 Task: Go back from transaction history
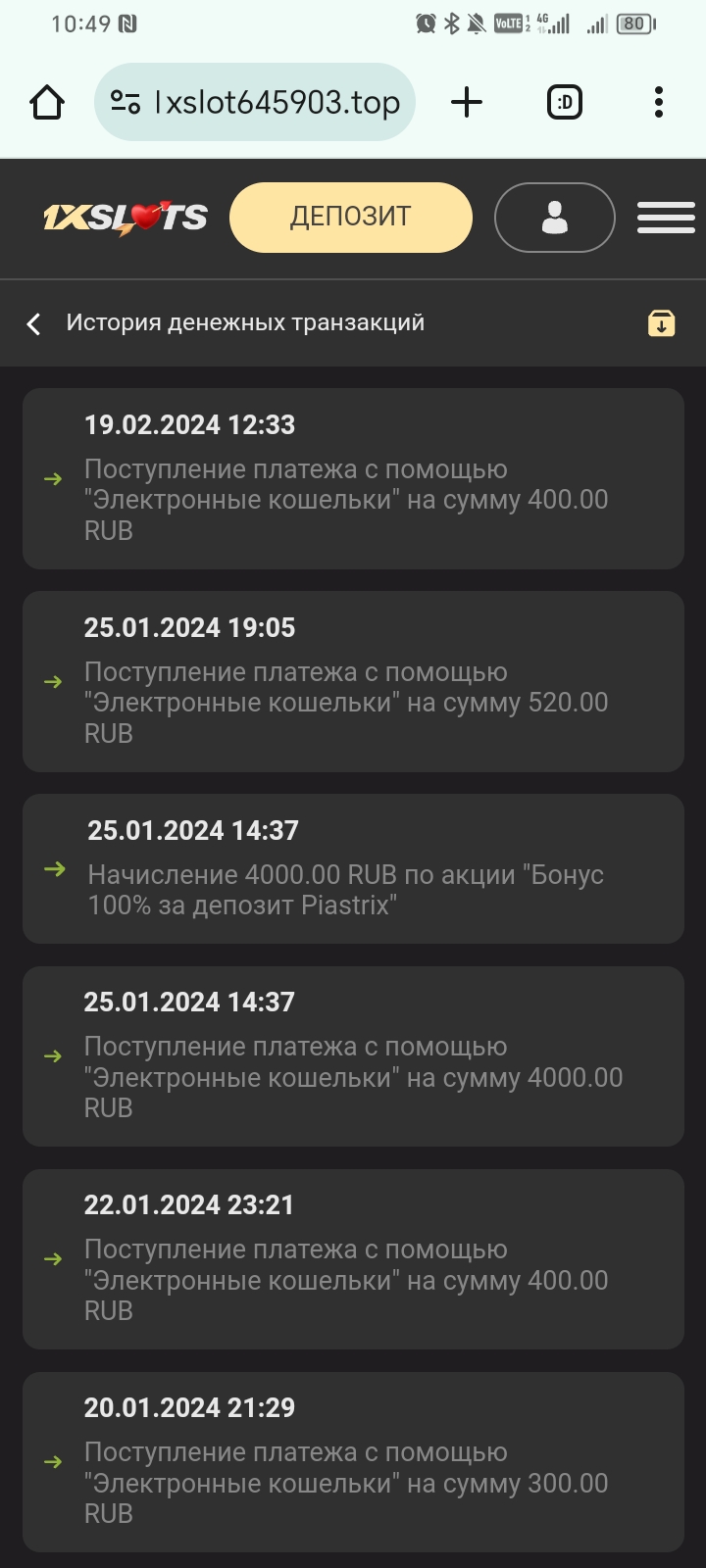pyautogui.click(x=34, y=323)
